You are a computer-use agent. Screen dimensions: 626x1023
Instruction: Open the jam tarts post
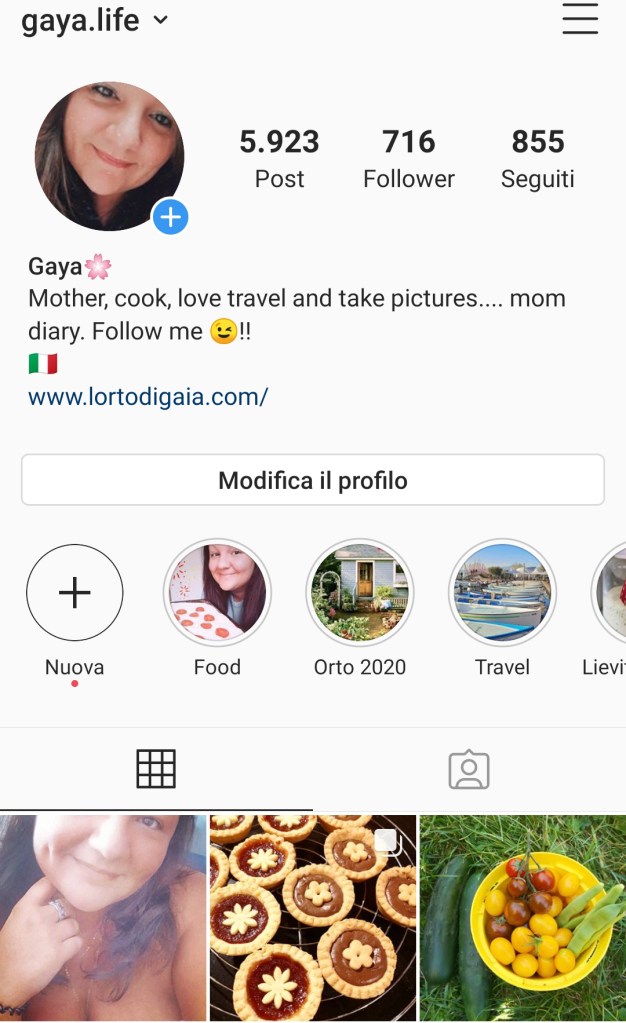click(312, 917)
